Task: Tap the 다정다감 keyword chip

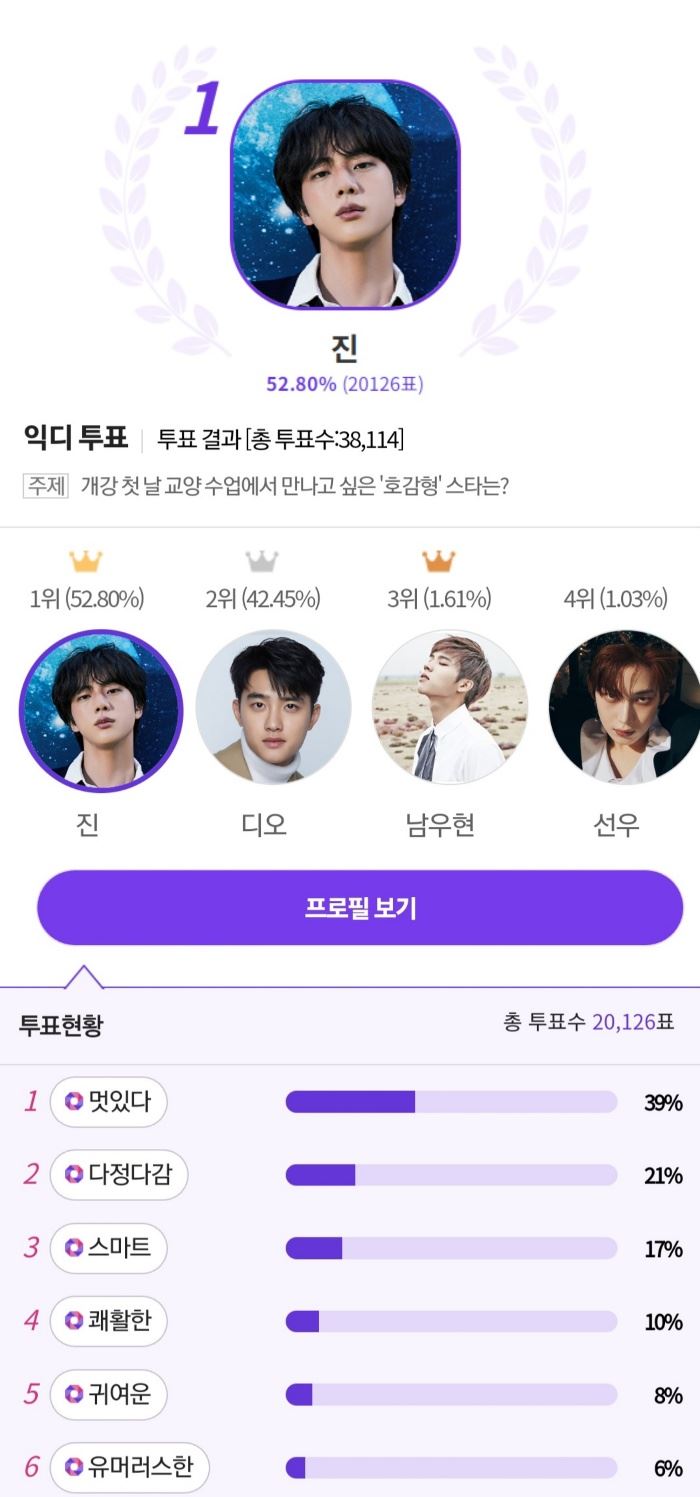Action: 119,1175
